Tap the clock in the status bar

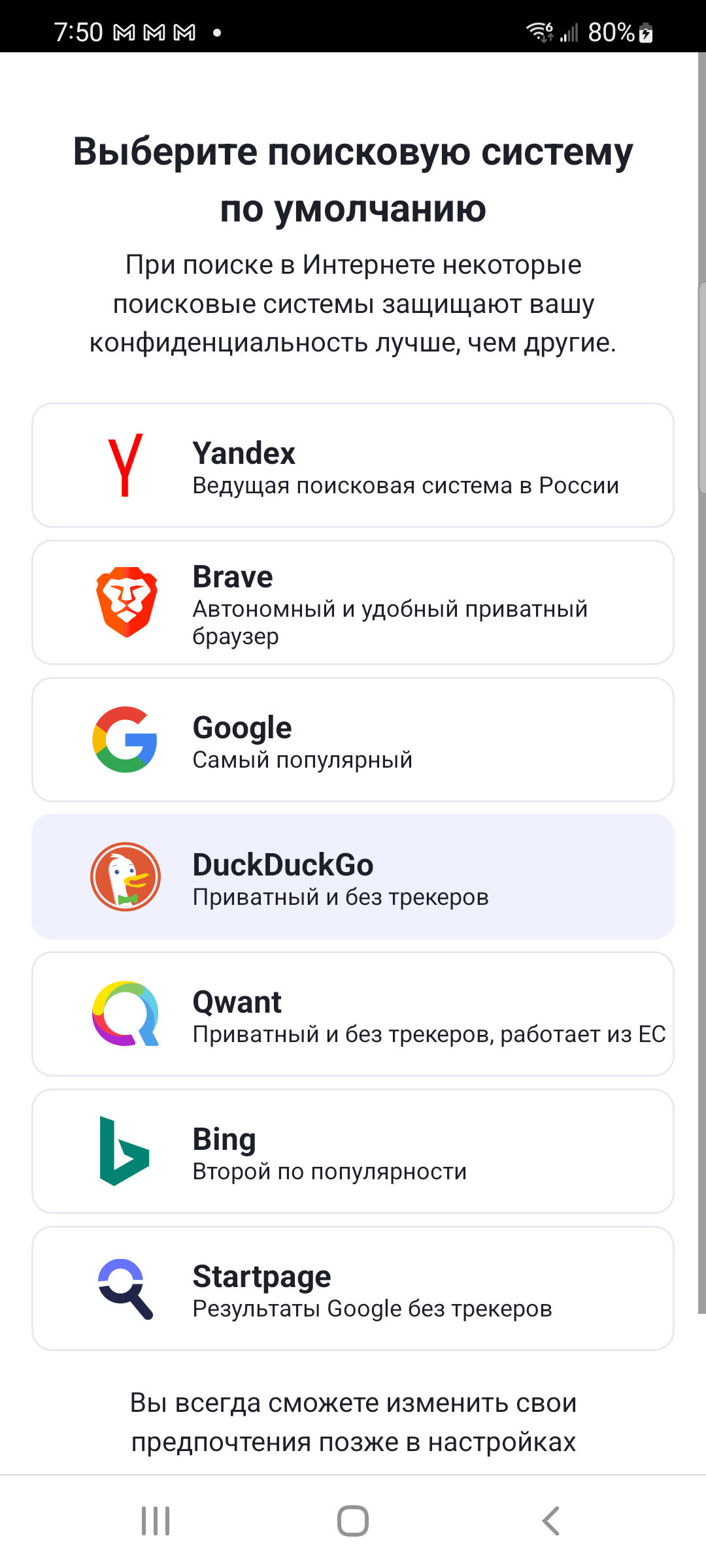click(x=78, y=30)
